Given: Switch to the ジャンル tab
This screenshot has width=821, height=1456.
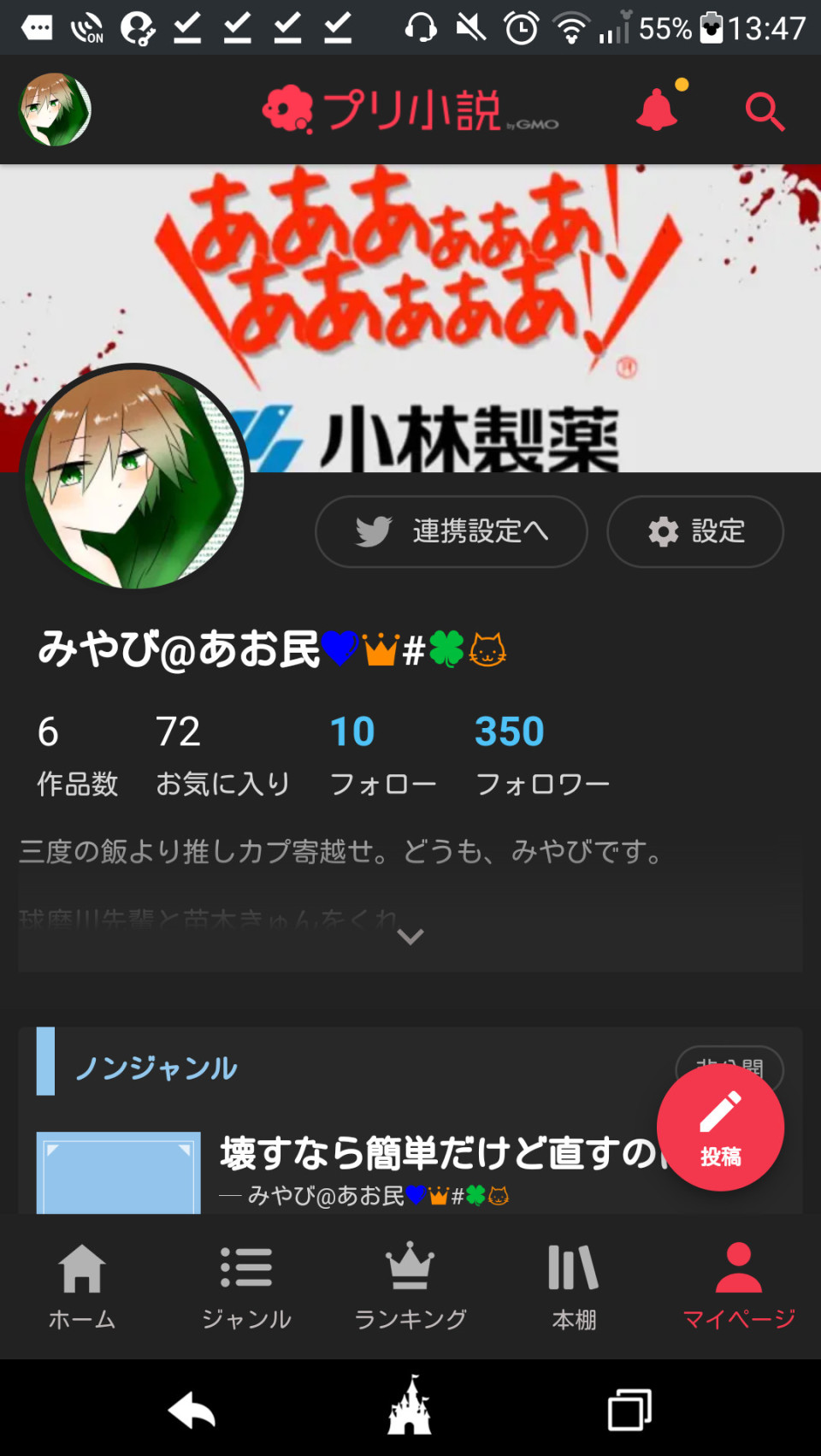Looking at the screenshot, I should (246, 1287).
